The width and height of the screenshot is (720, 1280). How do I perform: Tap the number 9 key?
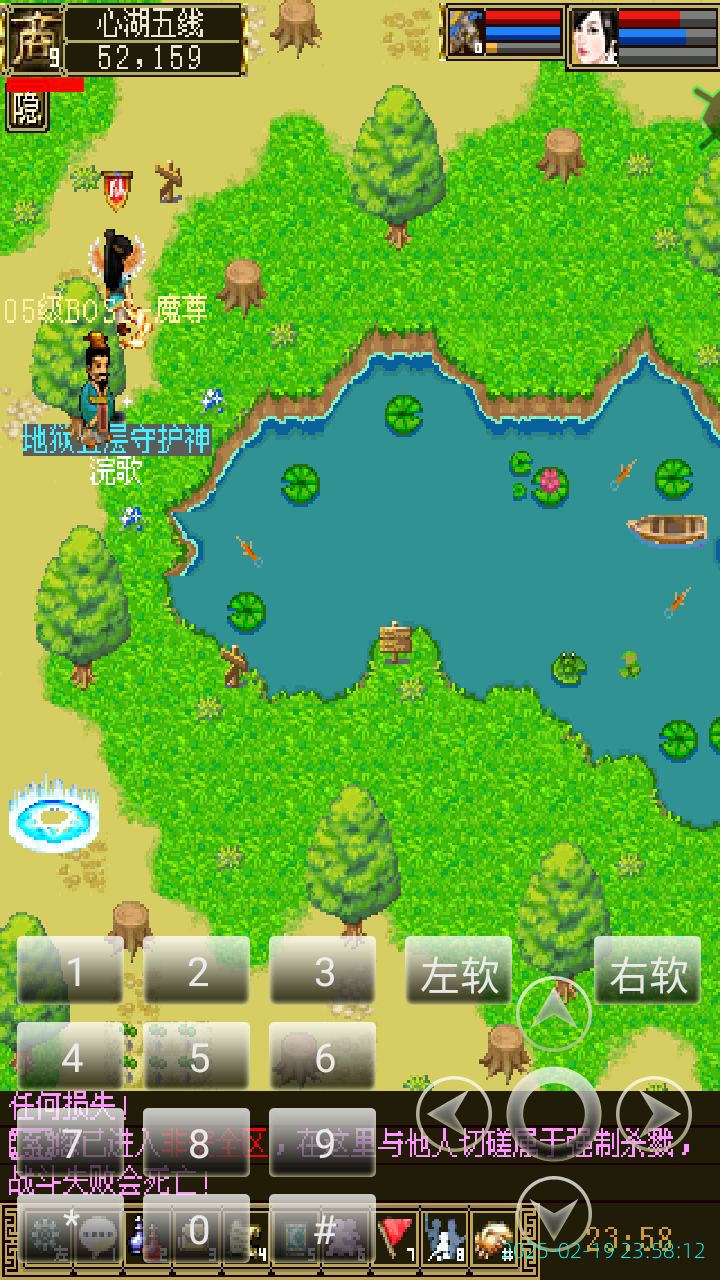323,1143
